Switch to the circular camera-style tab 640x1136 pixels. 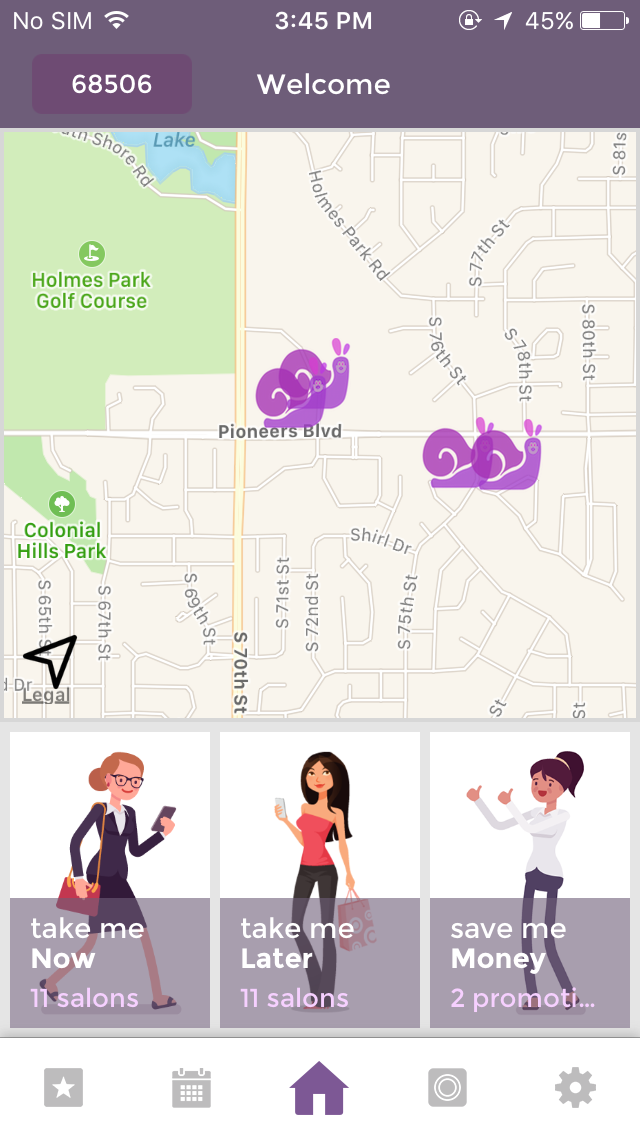click(x=447, y=1087)
